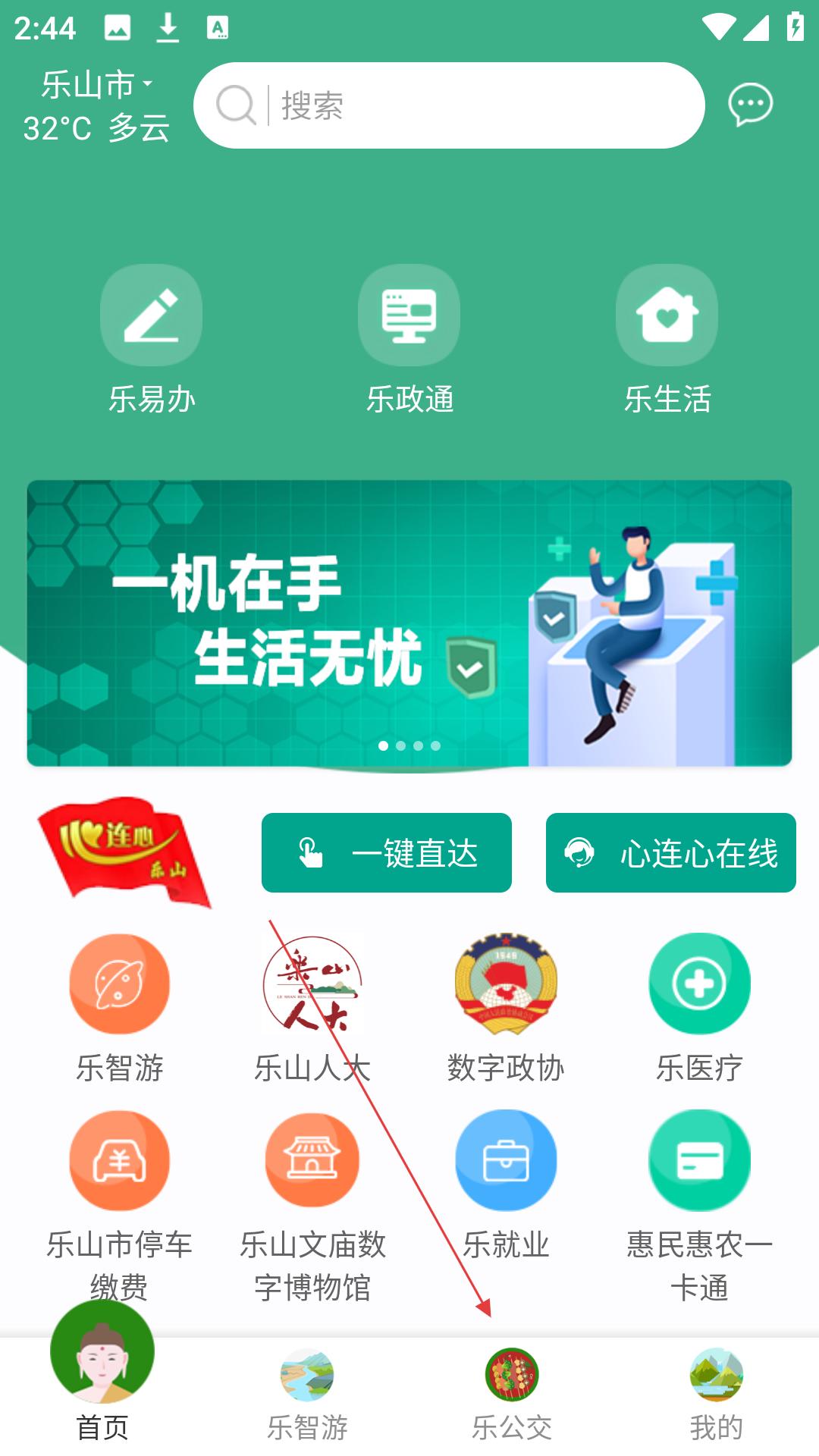
Task: Open 乐生活 section
Action: 667,339
